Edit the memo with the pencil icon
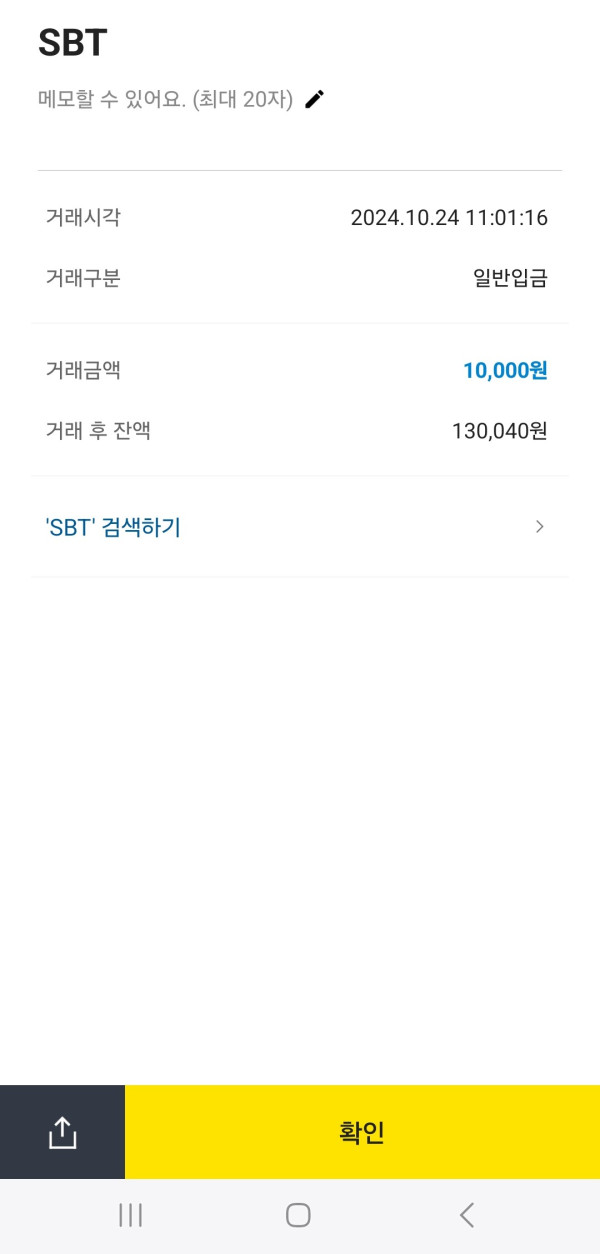Image resolution: width=600 pixels, height=1254 pixels. pos(315,99)
